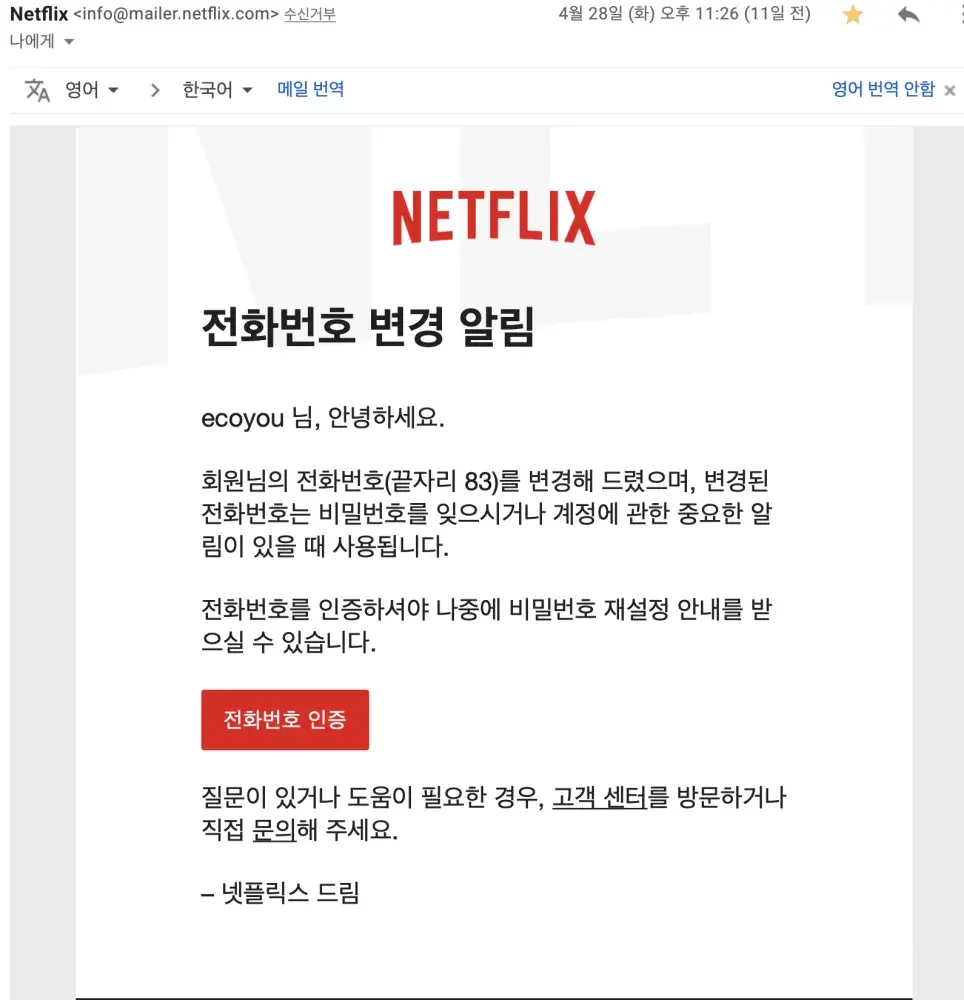Expand the 나에게 recipient details
This screenshot has height=1000, width=964.
[68, 42]
